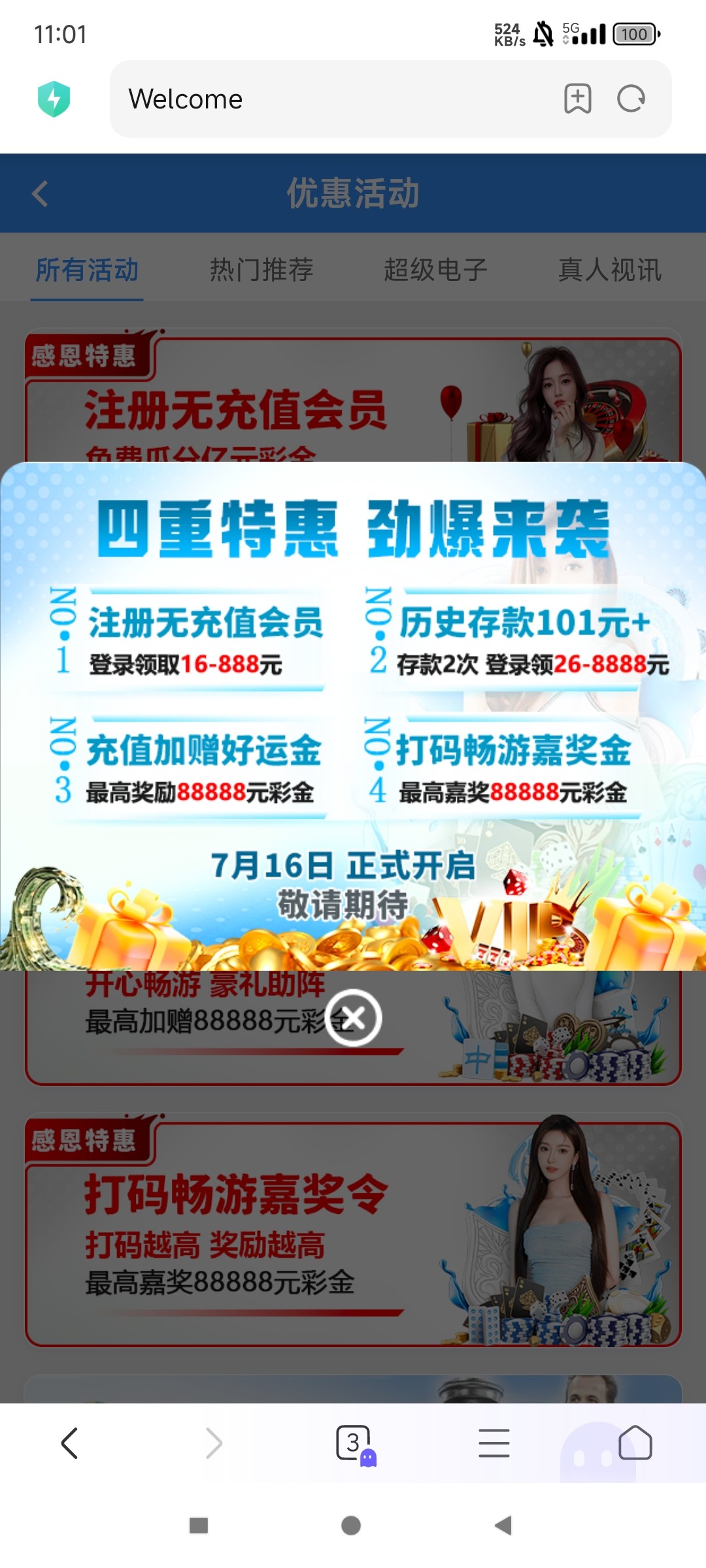This screenshot has width=706, height=1568.
Task: Select the 所有活动 tab
Action: point(87,270)
